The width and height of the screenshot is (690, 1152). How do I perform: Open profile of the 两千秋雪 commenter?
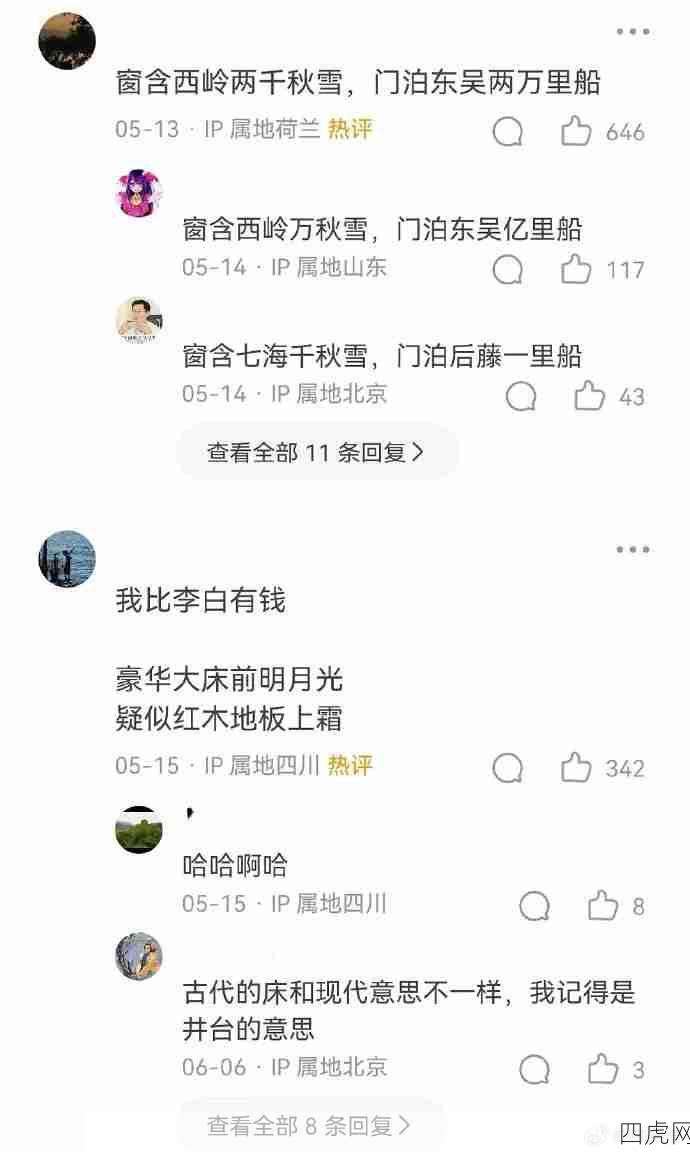point(67,41)
